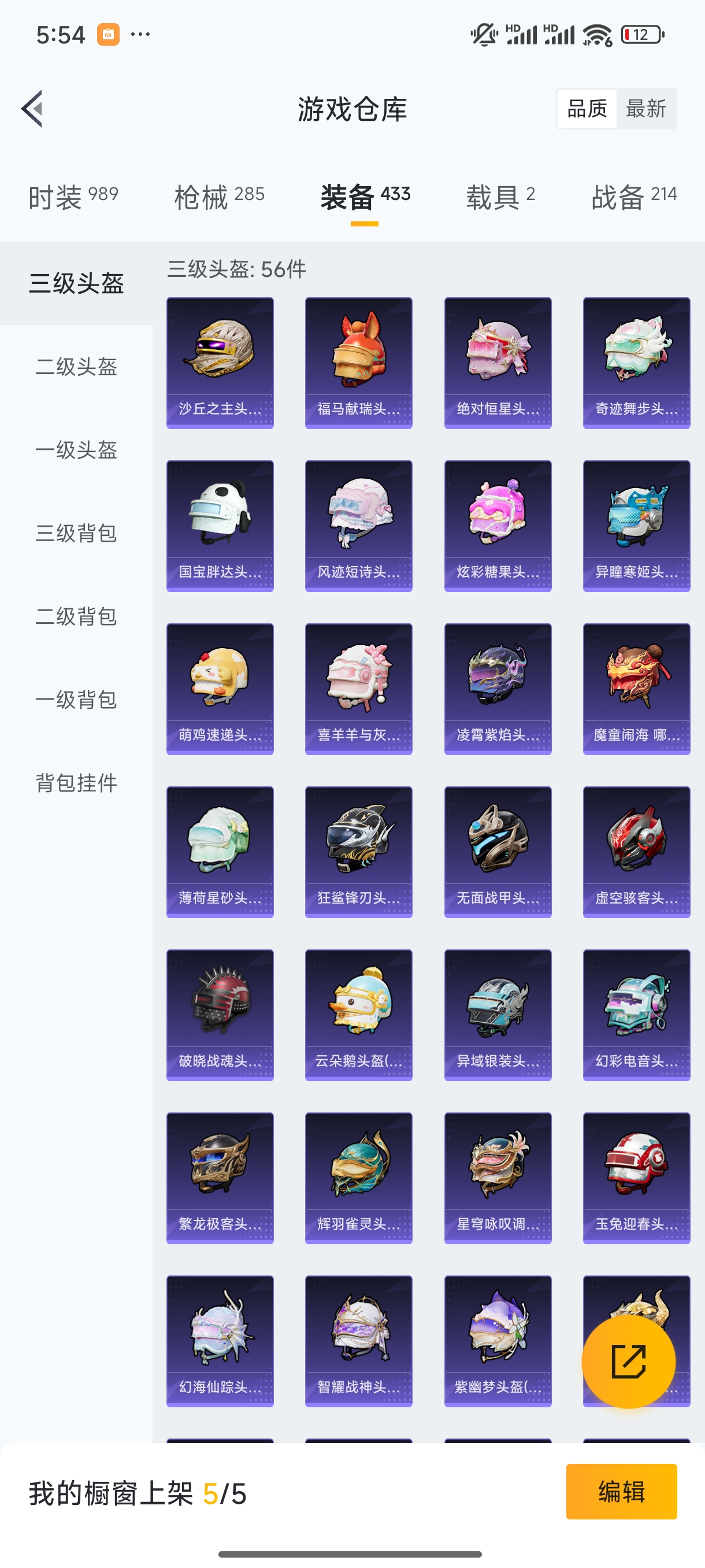Viewport: 705px width, 1568px height.
Task: View the 云朵鹅头盔 item
Action: tap(358, 1015)
